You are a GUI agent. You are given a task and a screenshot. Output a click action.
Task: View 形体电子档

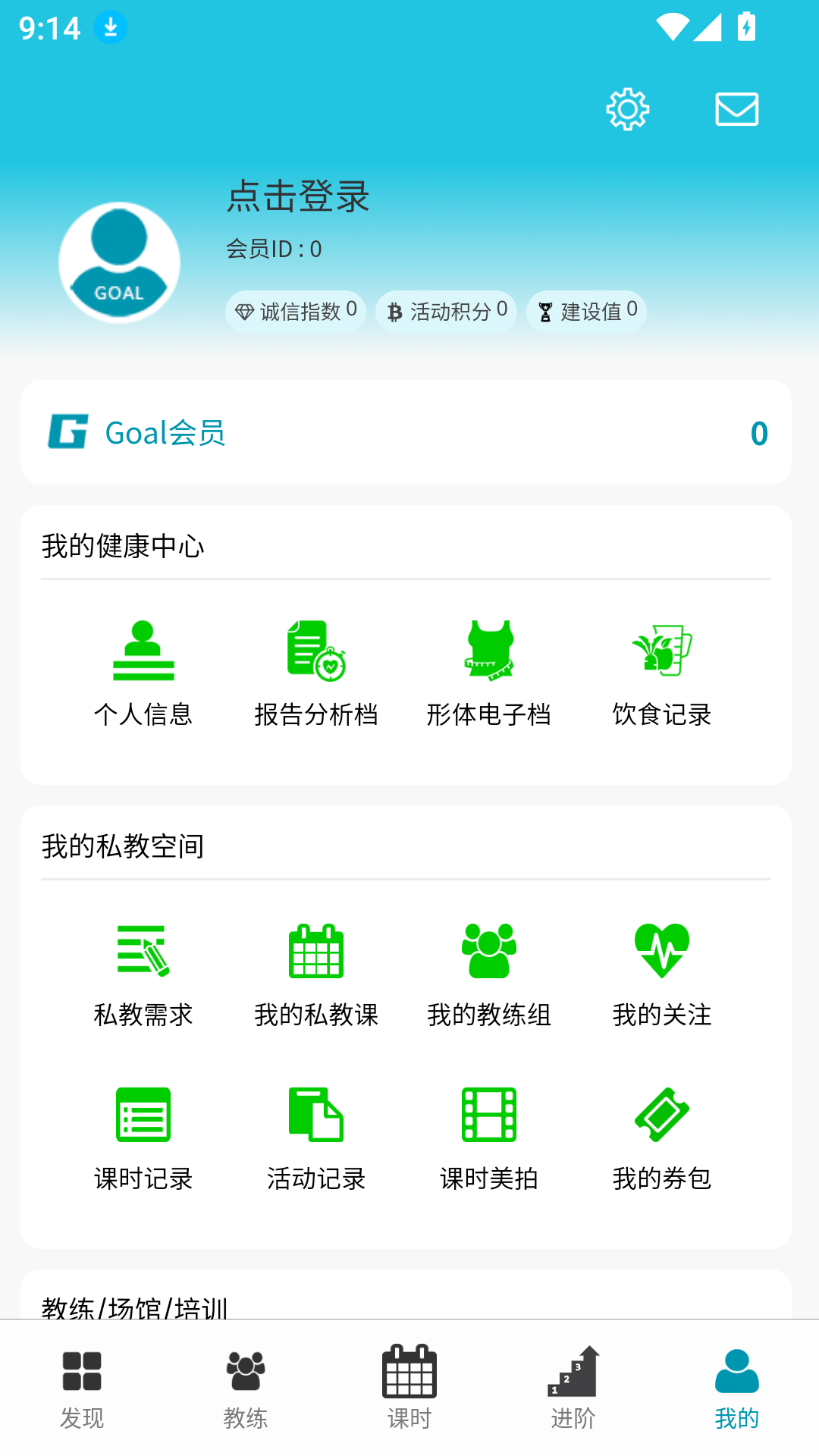point(489,673)
